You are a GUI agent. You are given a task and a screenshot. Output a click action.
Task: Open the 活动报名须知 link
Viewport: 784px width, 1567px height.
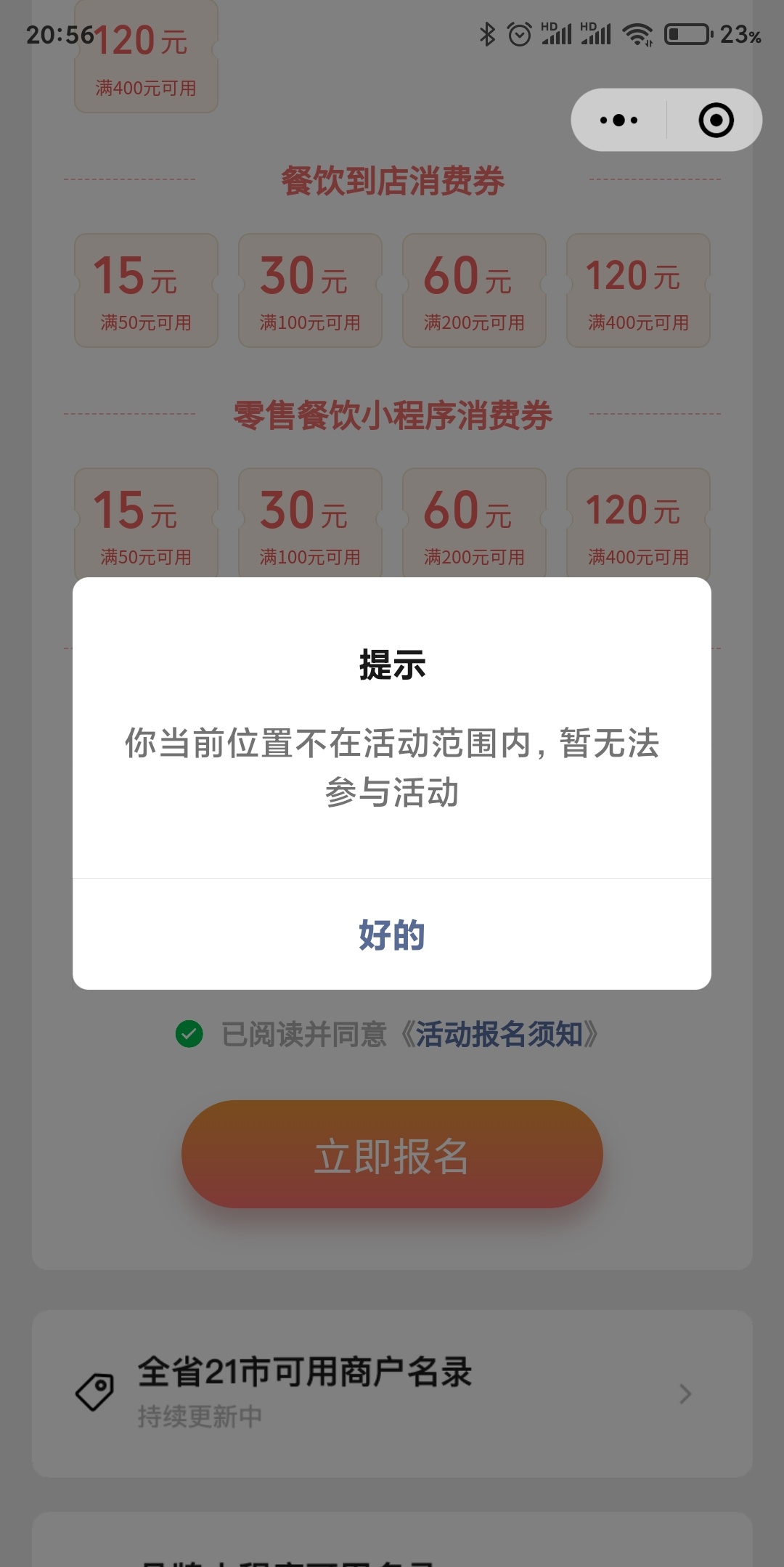tap(499, 1034)
